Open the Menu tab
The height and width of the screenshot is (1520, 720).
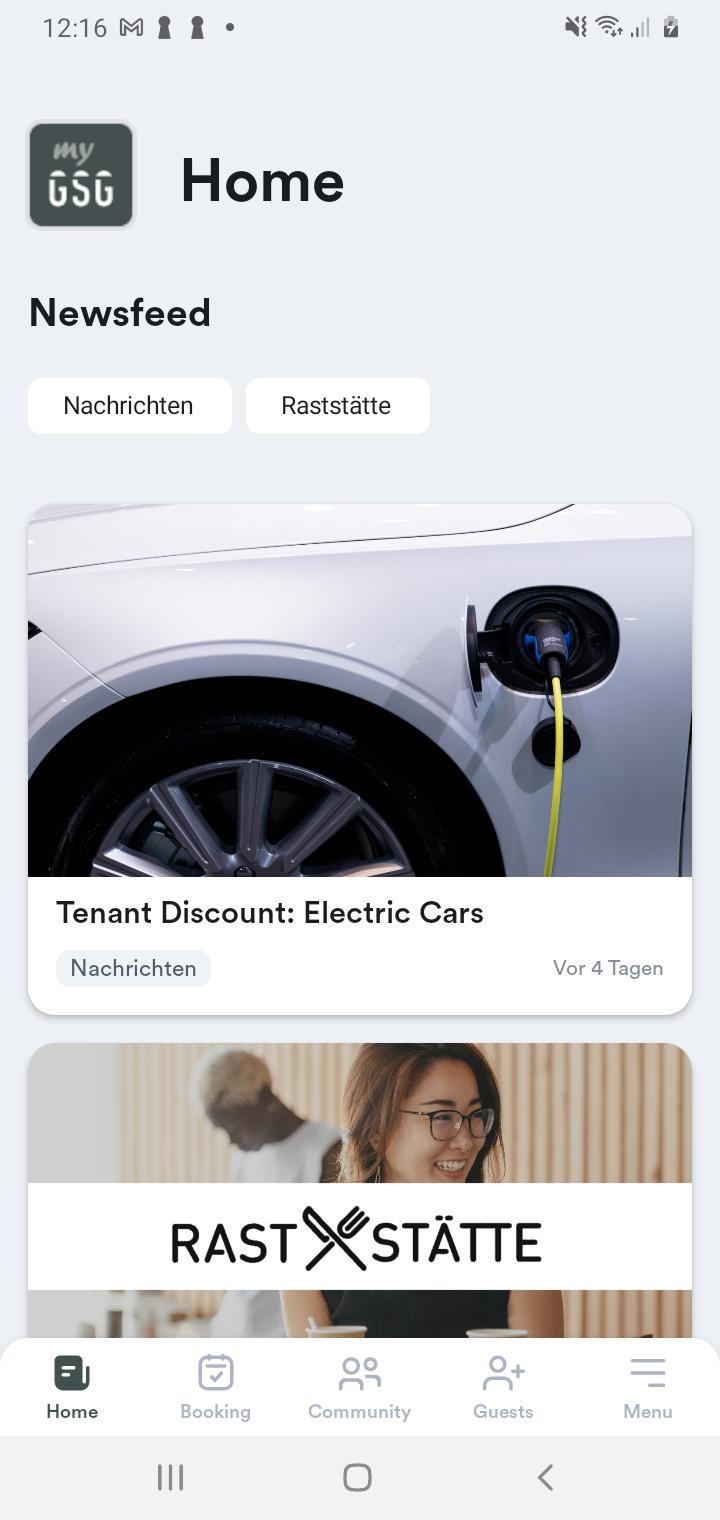click(x=647, y=1387)
